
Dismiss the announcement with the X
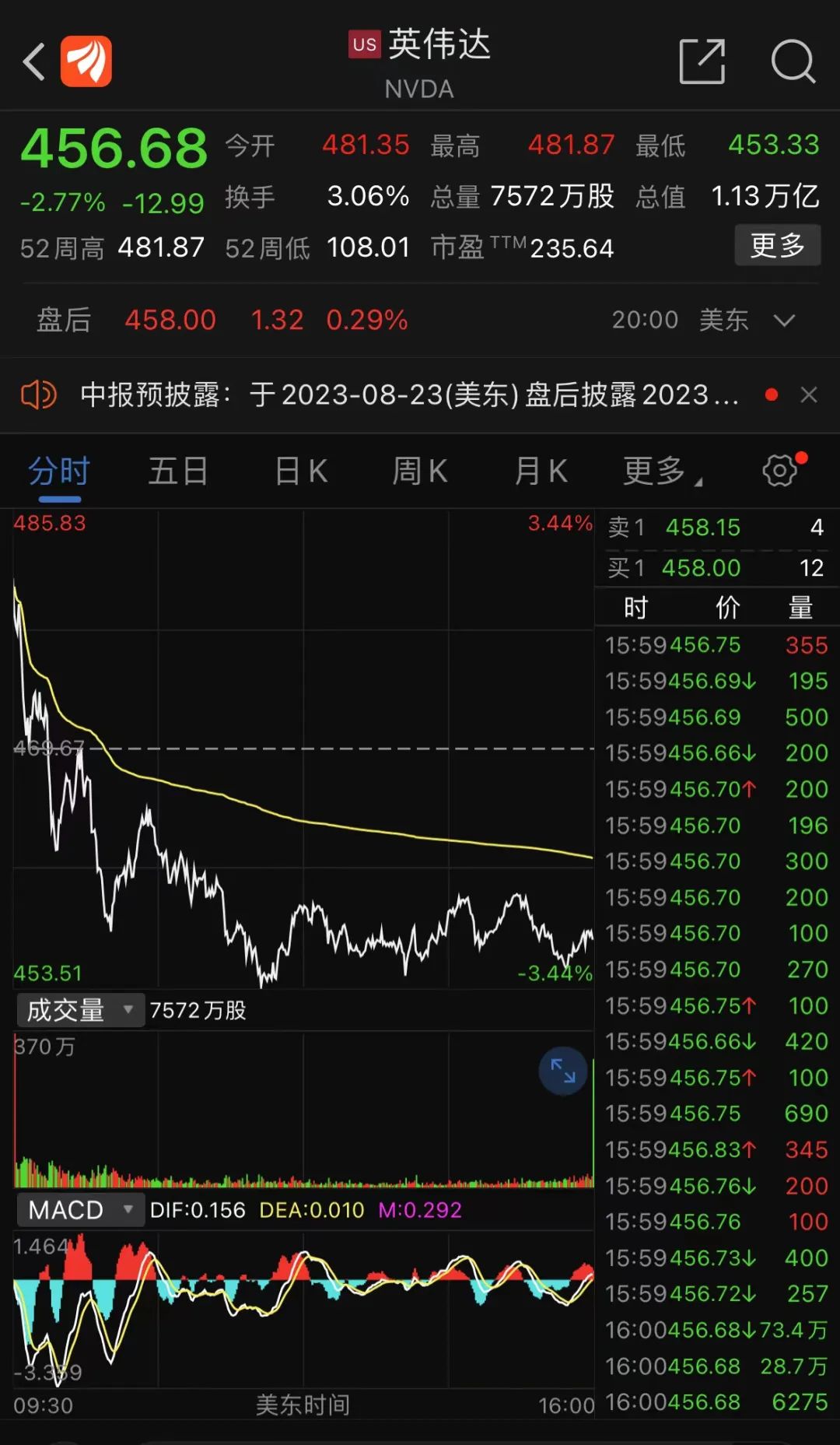click(x=810, y=395)
